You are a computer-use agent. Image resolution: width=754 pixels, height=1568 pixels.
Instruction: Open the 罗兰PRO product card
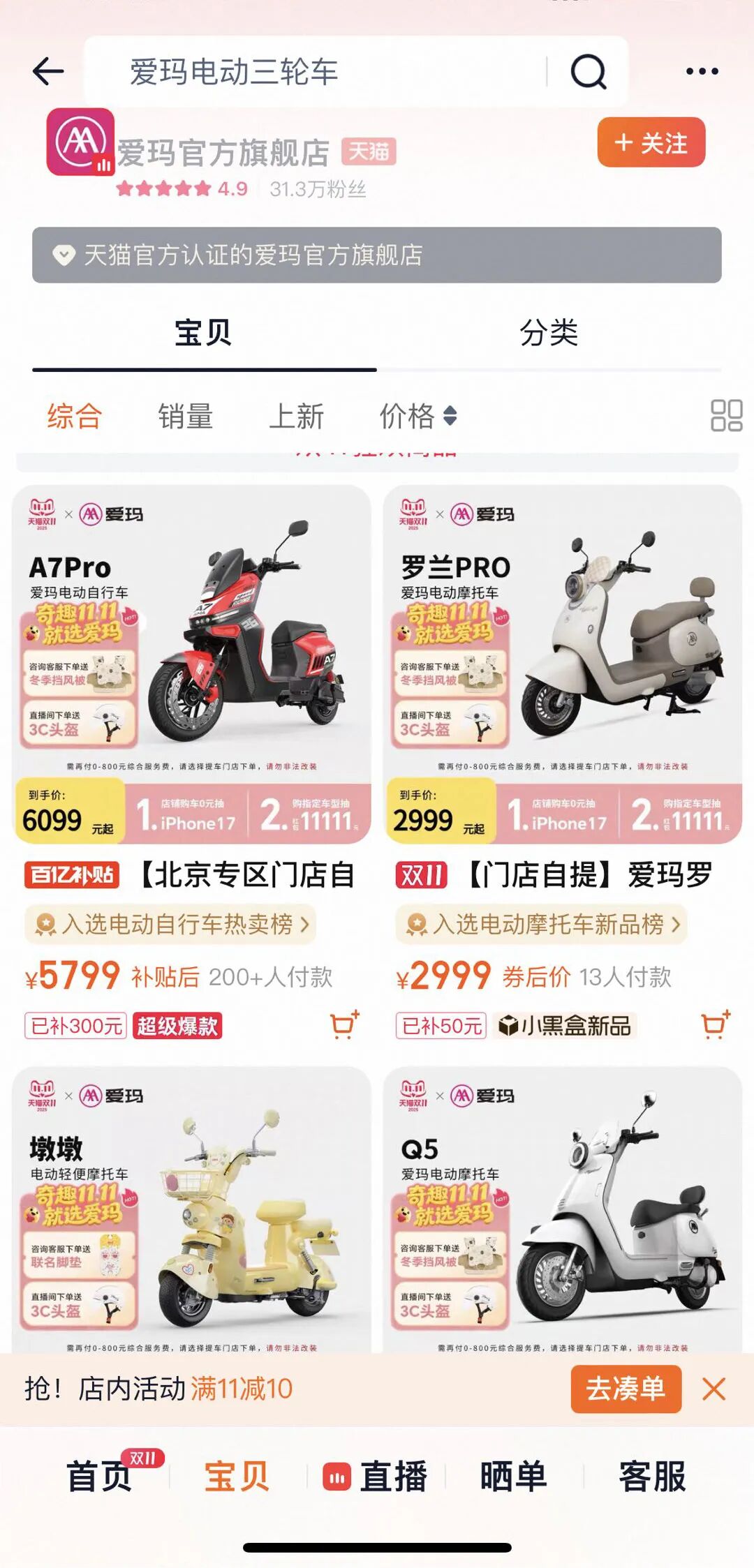(562, 663)
